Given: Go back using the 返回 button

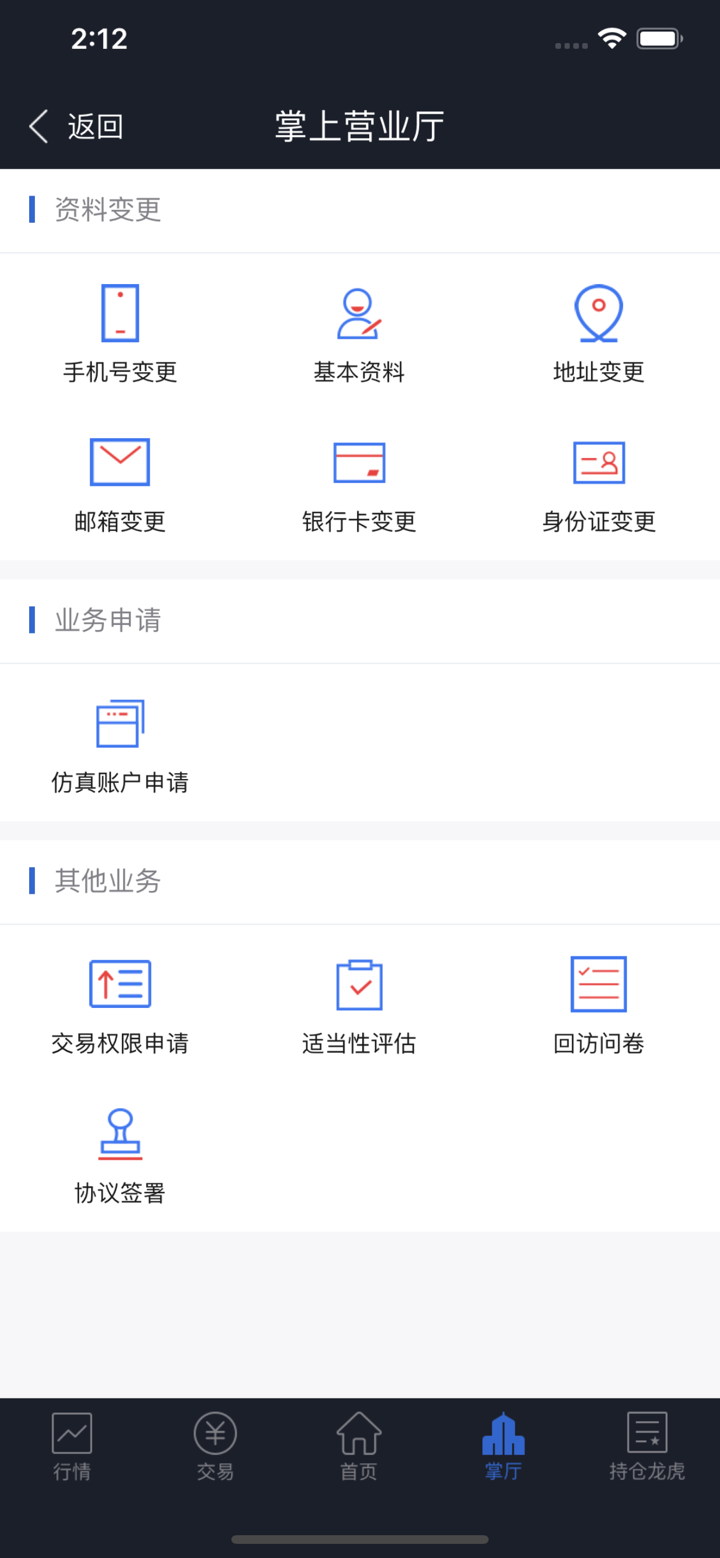Looking at the screenshot, I should [76, 127].
